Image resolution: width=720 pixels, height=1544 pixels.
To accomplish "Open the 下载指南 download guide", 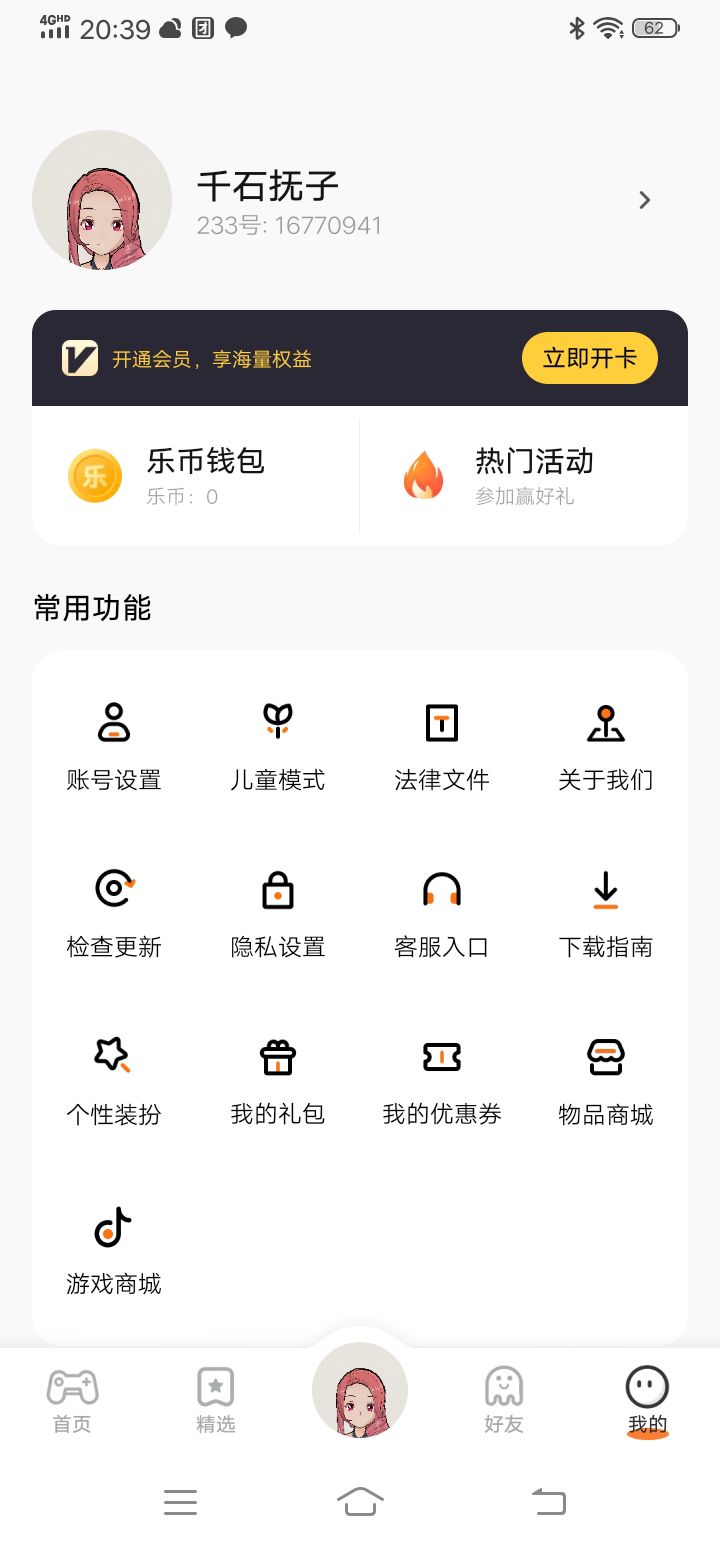I will tap(606, 912).
